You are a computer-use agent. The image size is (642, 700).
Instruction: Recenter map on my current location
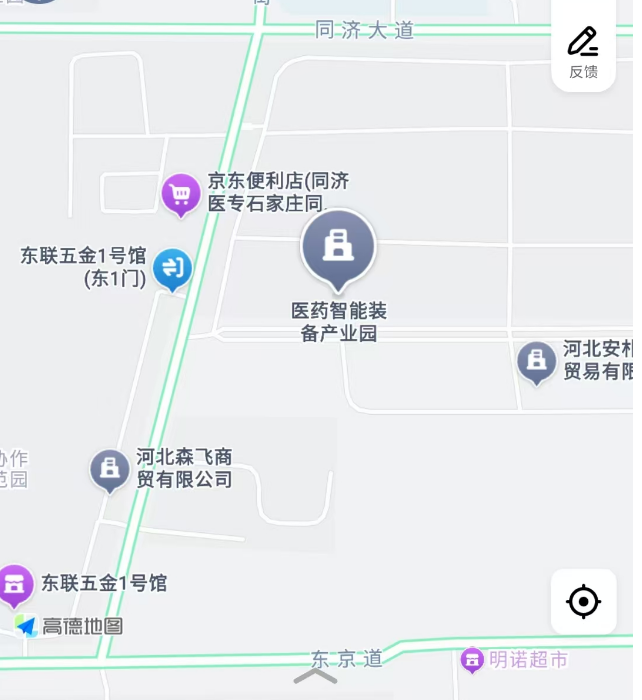click(x=583, y=602)
